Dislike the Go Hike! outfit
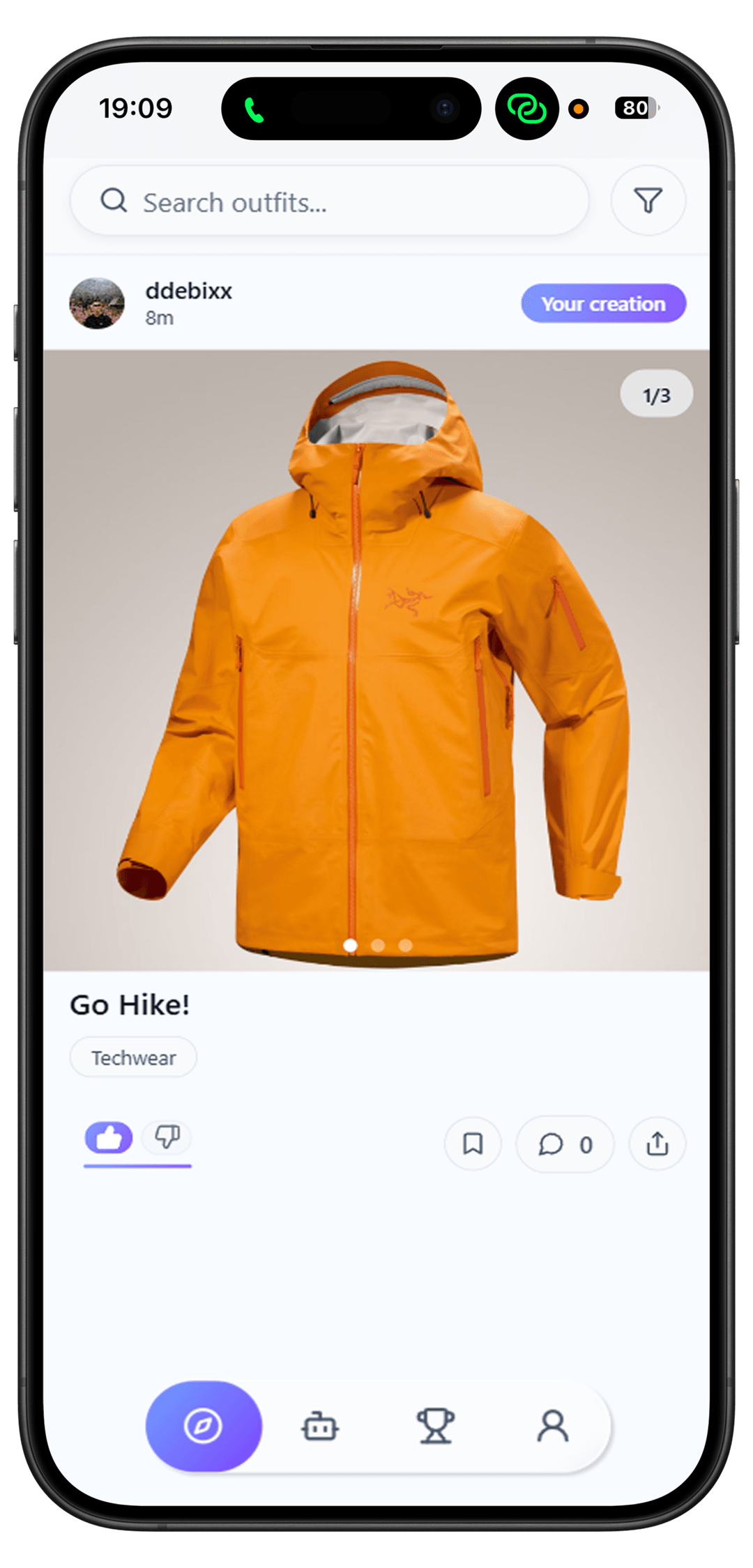This screenshot has width=753, height=1568. coord(167,1137)
